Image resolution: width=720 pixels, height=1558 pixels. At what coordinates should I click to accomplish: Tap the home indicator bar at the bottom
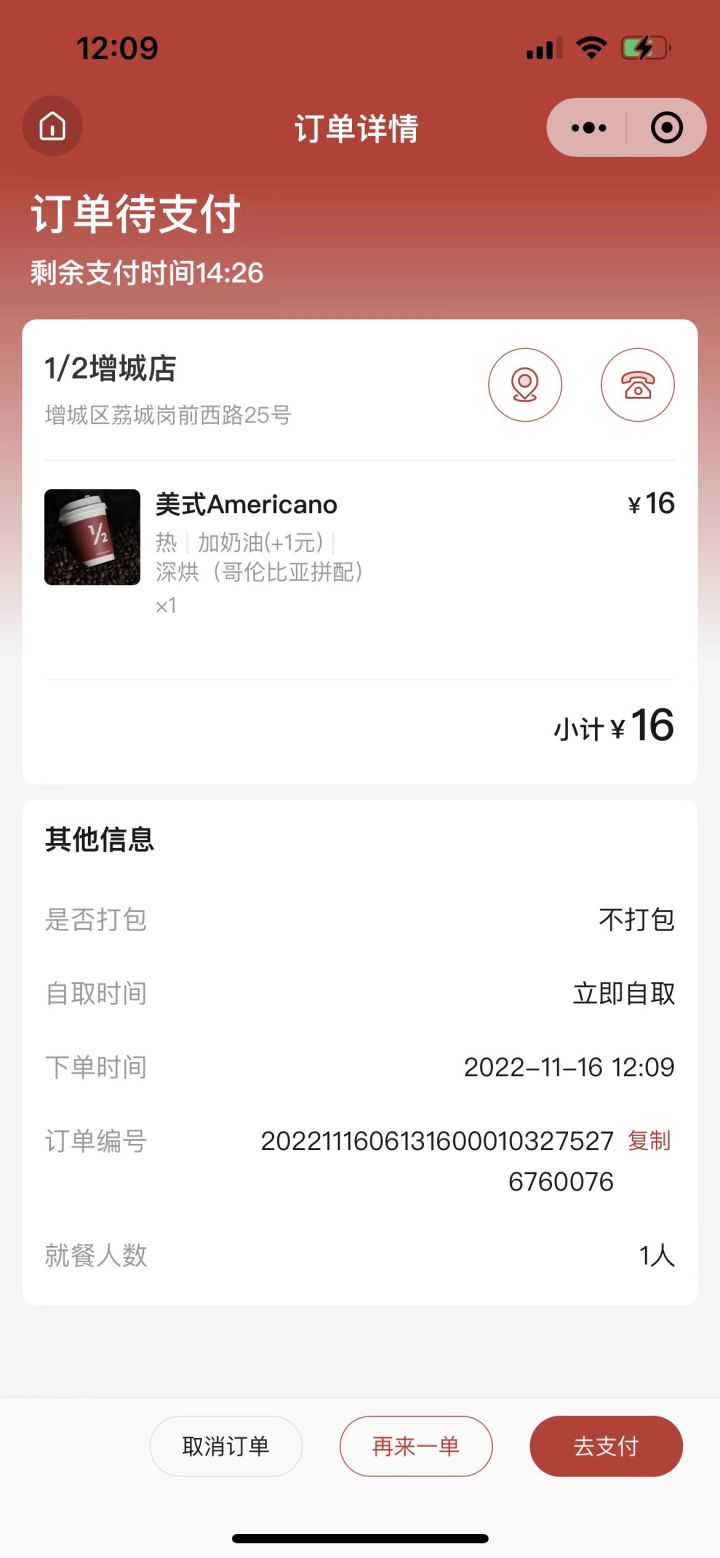[x=360, y=1538]
